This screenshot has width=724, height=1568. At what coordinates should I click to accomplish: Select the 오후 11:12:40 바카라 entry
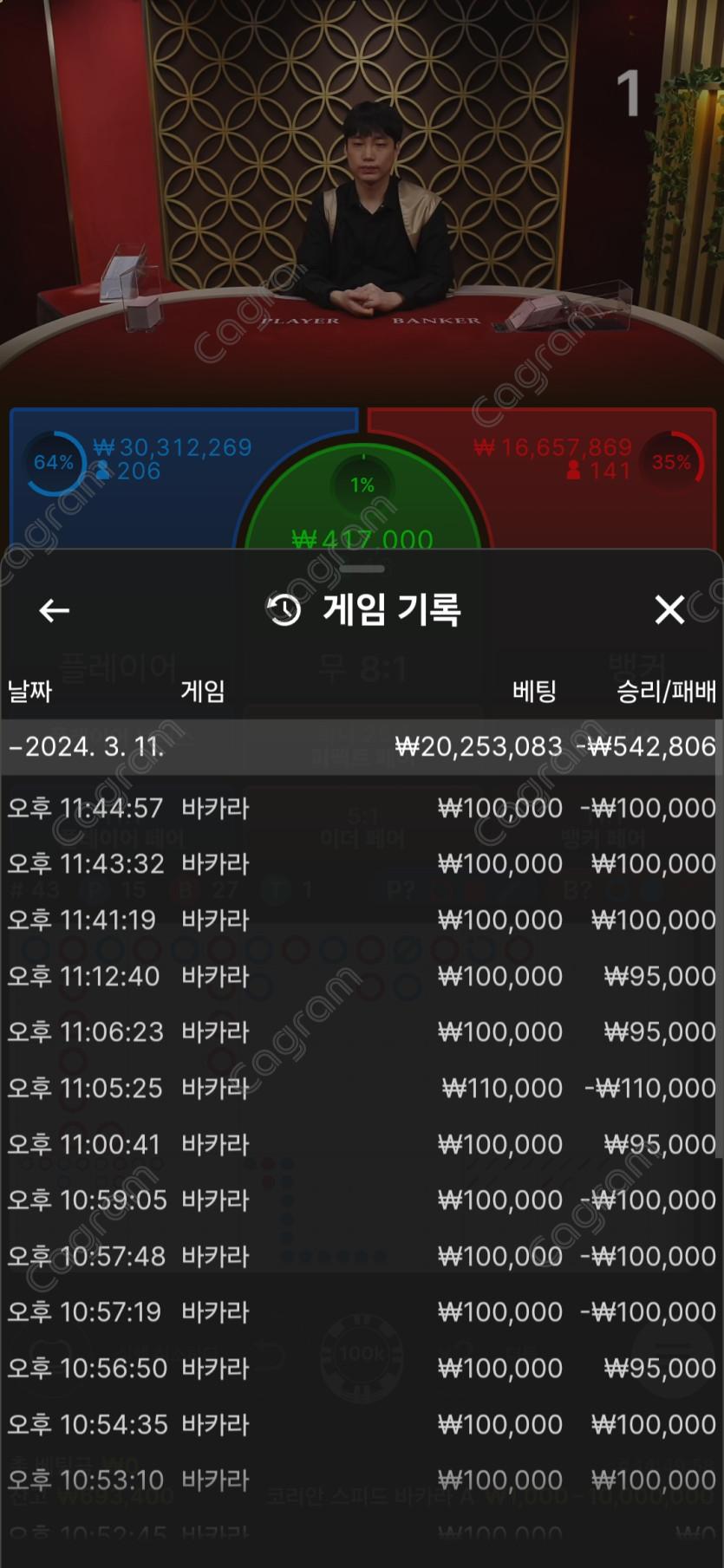[x=362, y=976]
